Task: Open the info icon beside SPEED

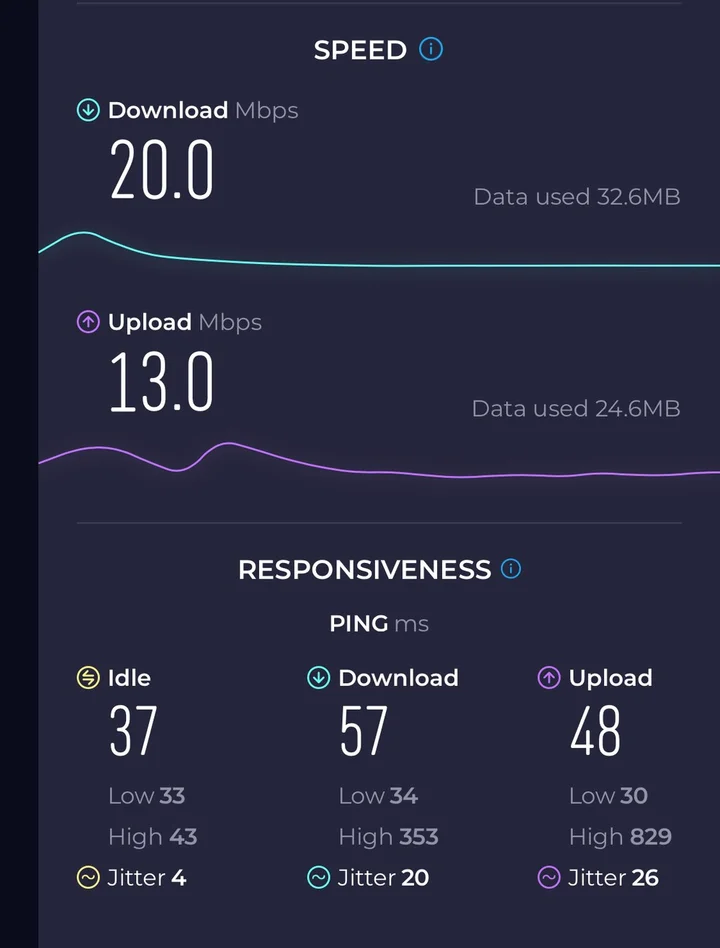Action: click(x=431, y=49)
